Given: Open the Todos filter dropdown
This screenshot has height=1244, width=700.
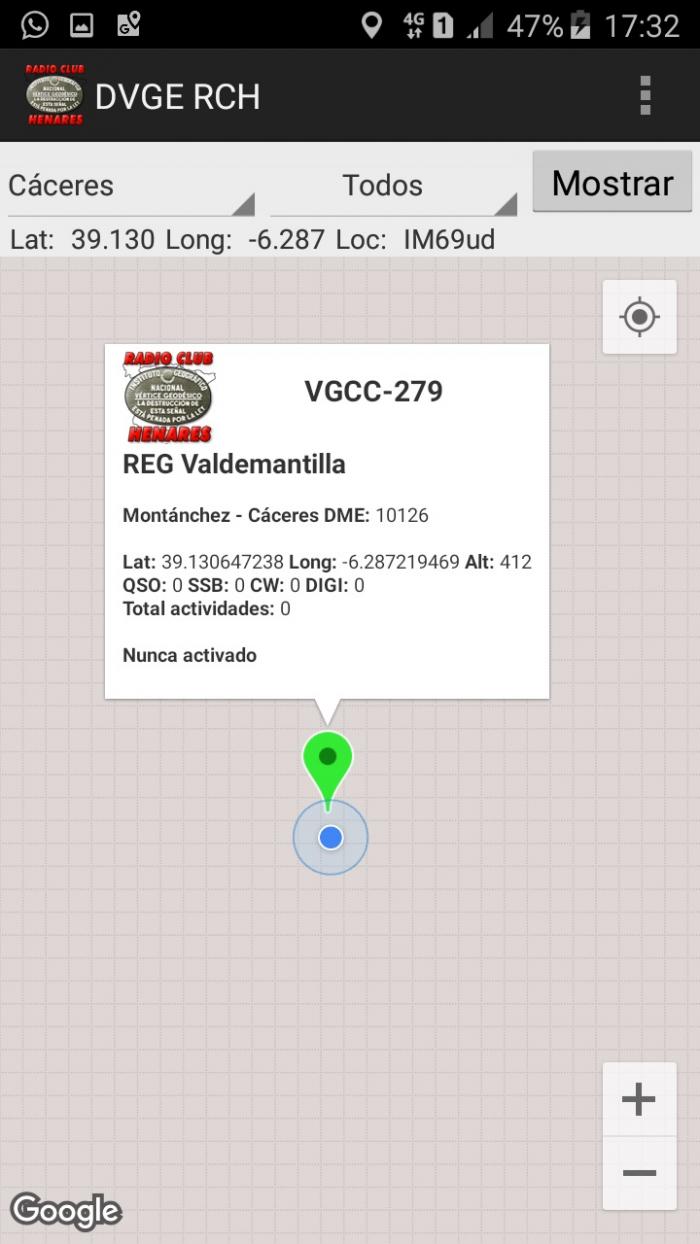Looking at the screenshot, I should pyautogui.click(x=393, y=186).
